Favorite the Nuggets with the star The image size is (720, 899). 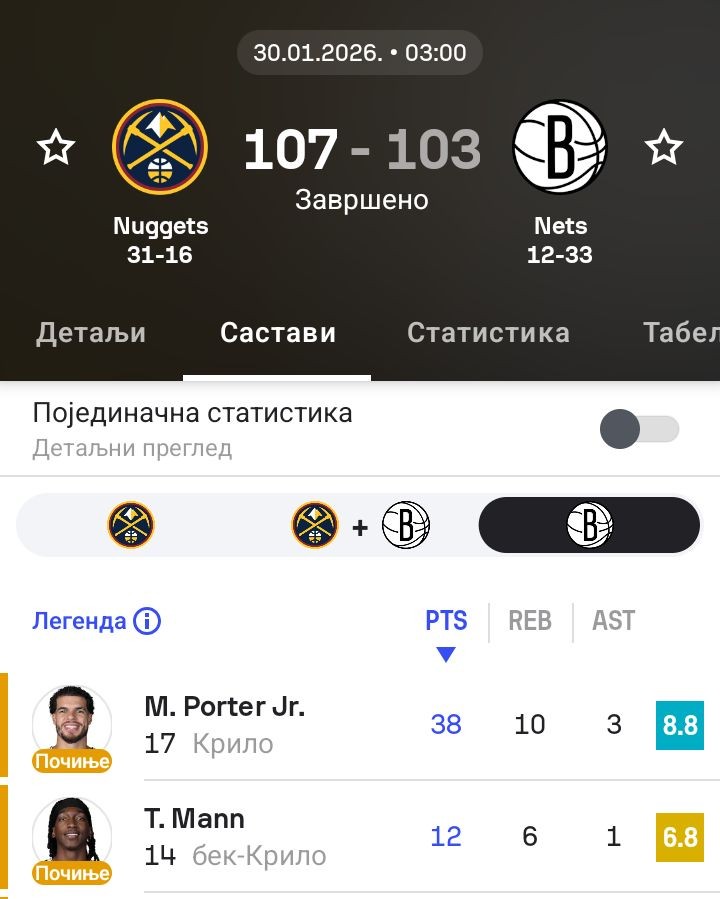[x=56, y=148]
